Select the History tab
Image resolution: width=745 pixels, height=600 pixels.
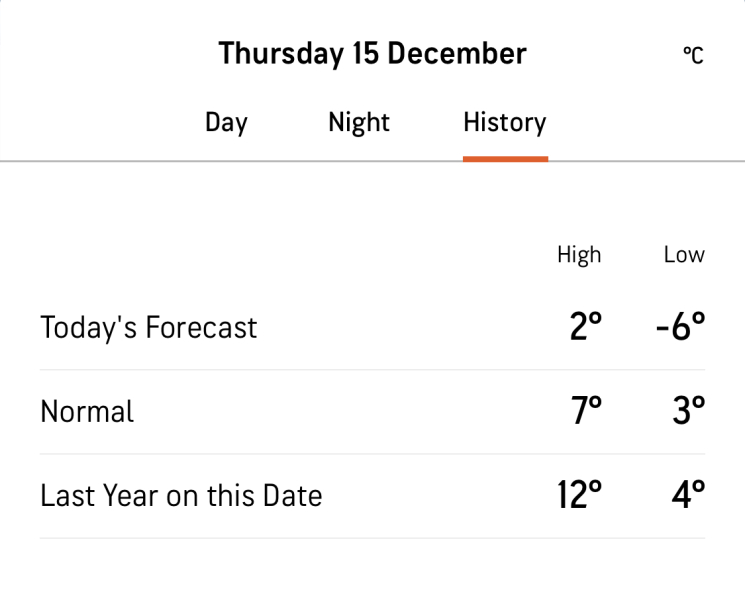tap(504, 123)
